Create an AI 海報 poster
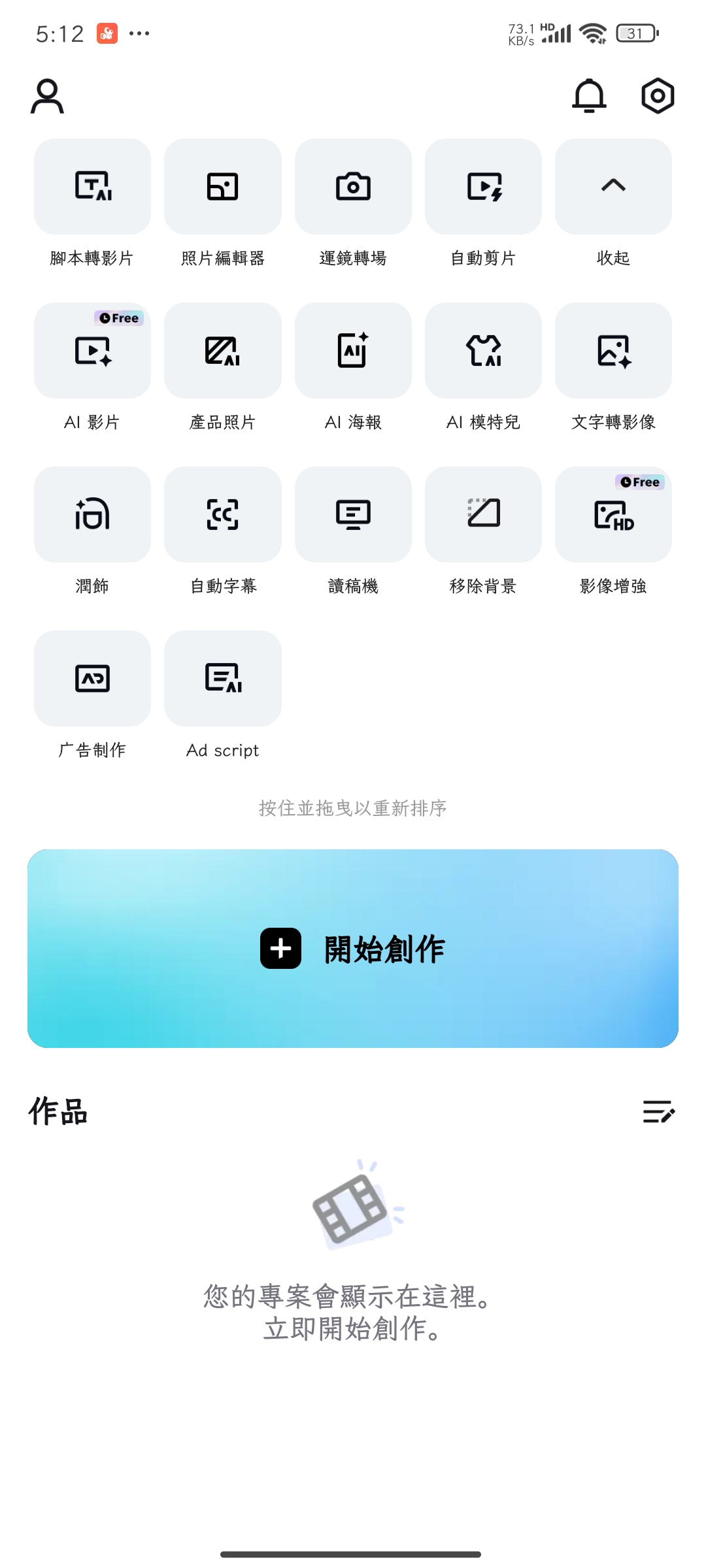This screenshot has height=1568, width=706. 353,351
